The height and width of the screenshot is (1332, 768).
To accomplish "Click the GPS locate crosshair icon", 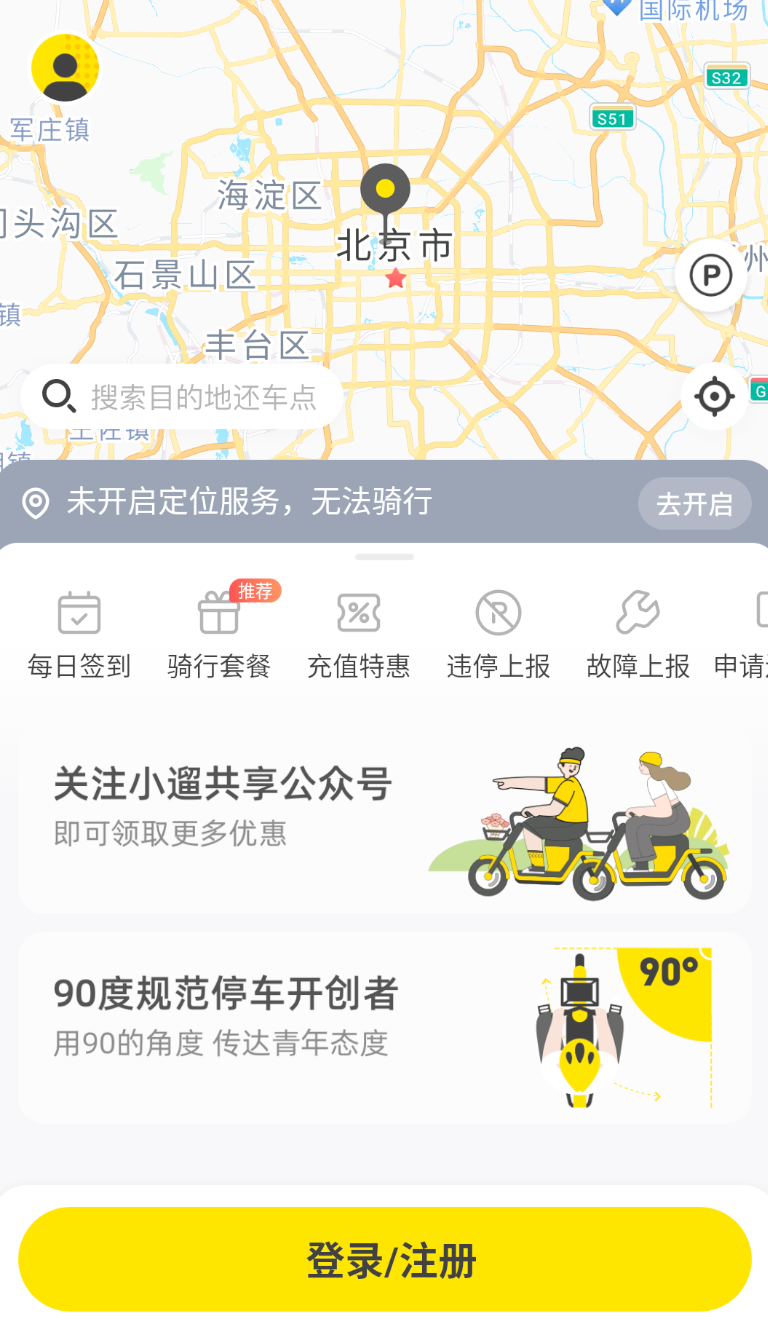I will coord(713,396).
